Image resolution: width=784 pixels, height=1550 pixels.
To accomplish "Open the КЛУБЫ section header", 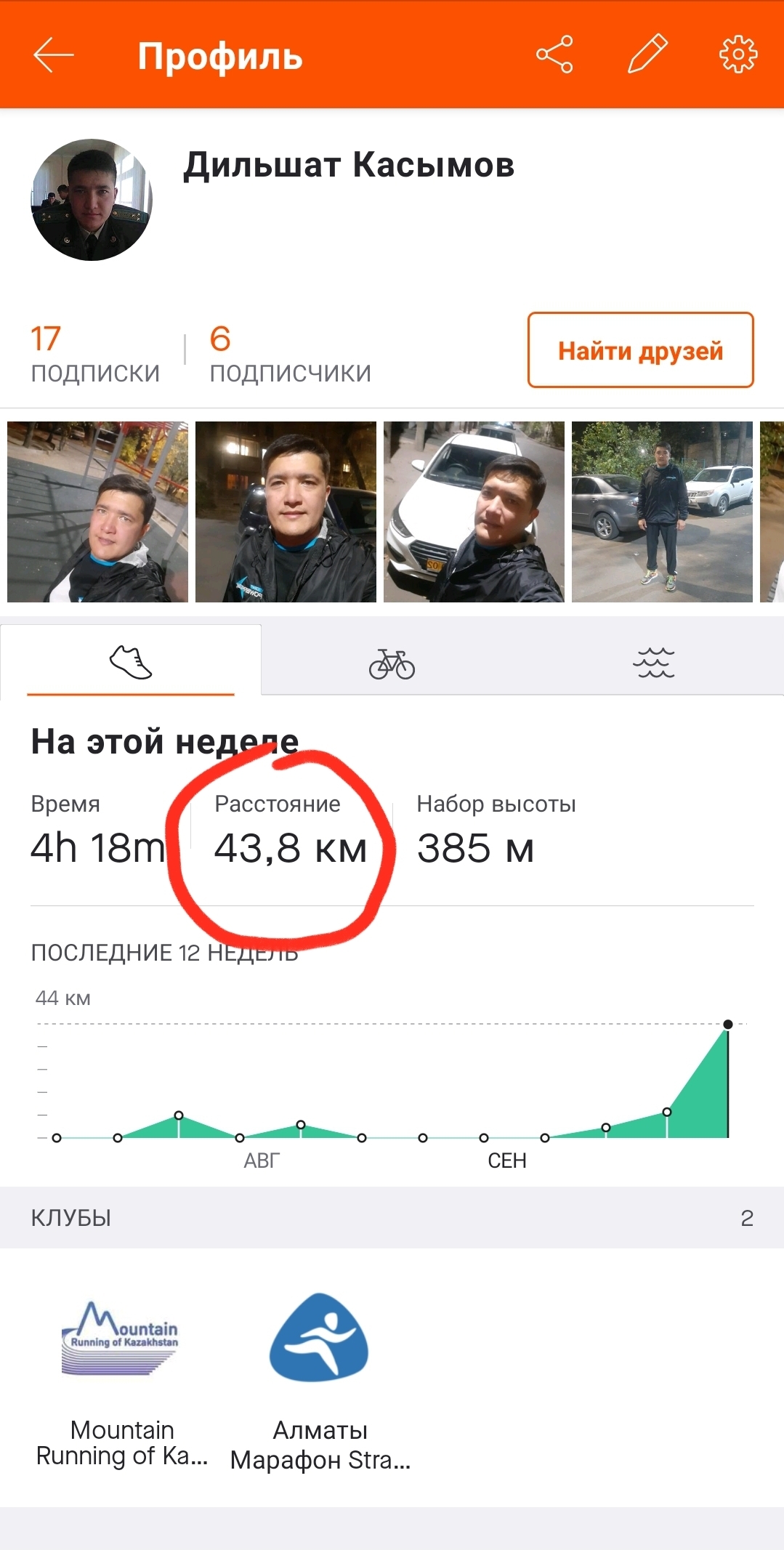I will point(392,1218).
